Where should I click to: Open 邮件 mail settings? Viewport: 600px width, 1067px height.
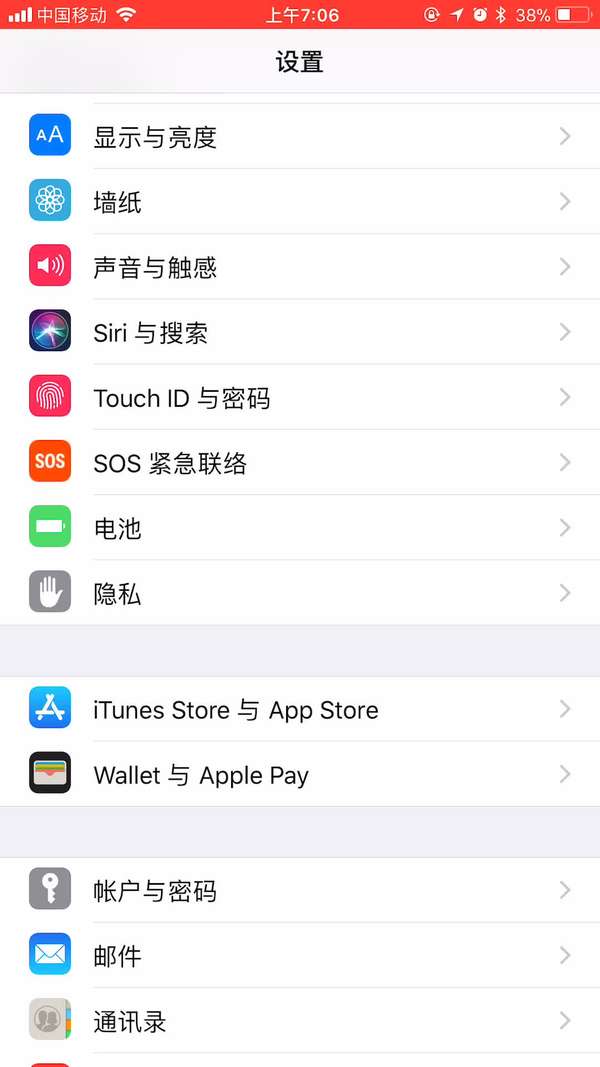pos(300,955)
